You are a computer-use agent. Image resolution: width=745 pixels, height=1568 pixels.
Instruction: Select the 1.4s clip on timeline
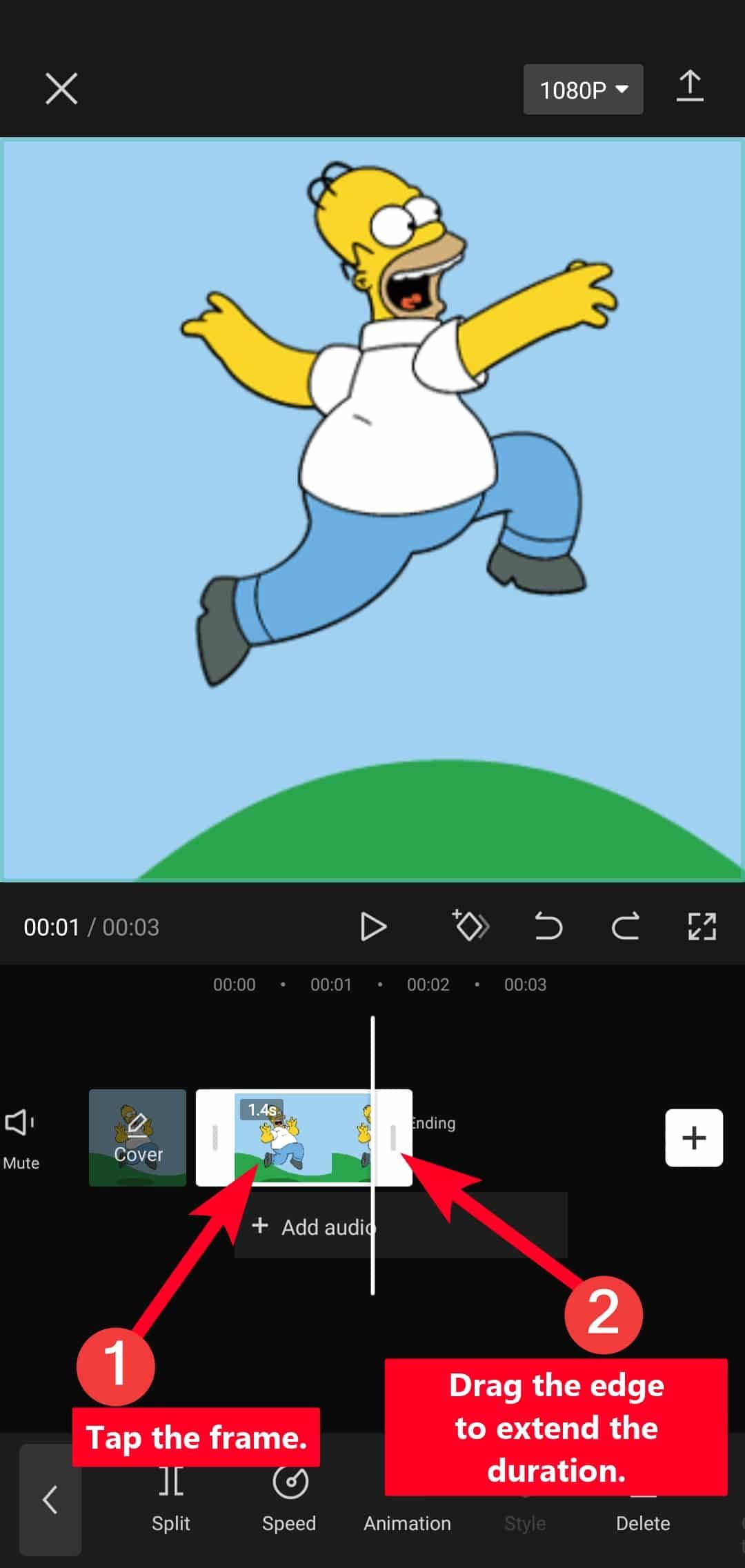tap(304, 1138)
